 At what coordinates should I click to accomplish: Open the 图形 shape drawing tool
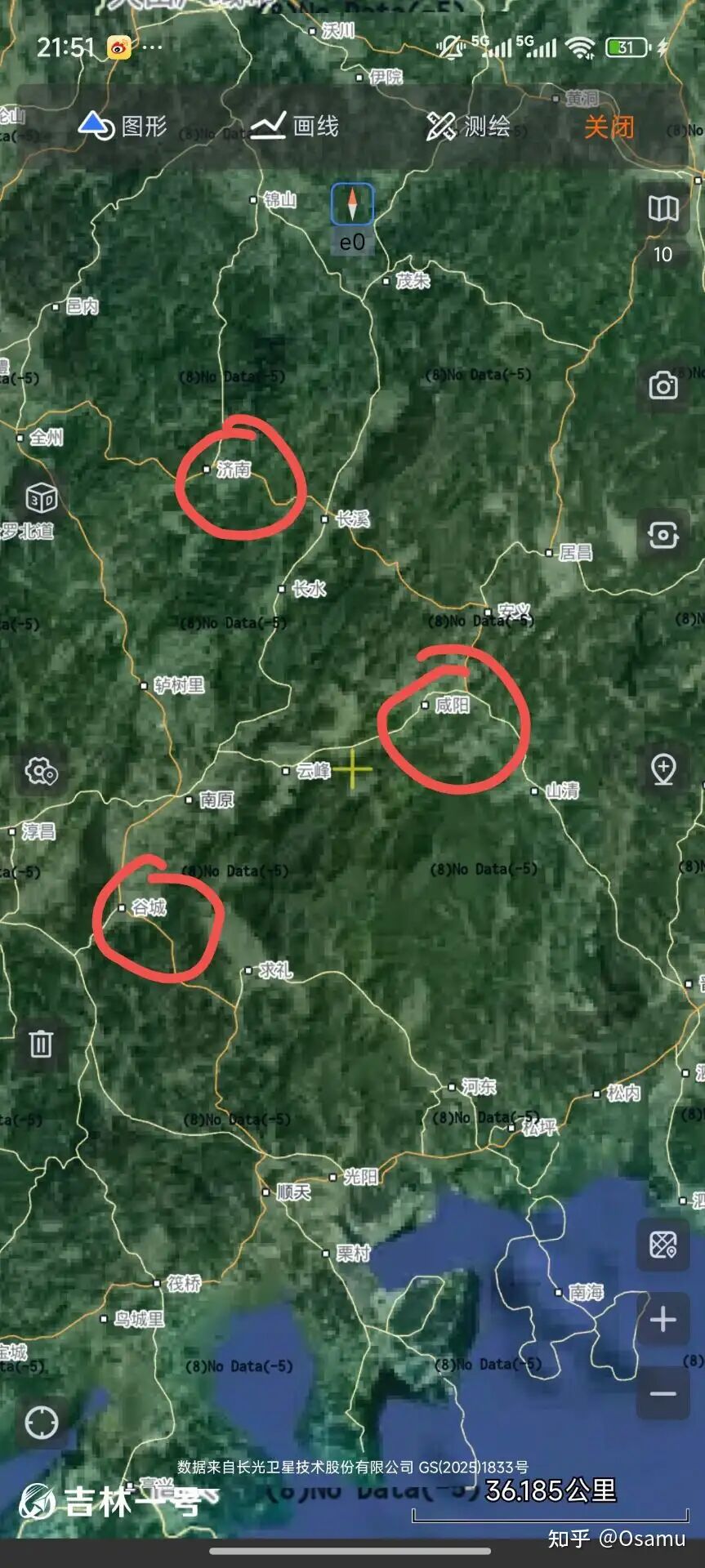[123, 127]
